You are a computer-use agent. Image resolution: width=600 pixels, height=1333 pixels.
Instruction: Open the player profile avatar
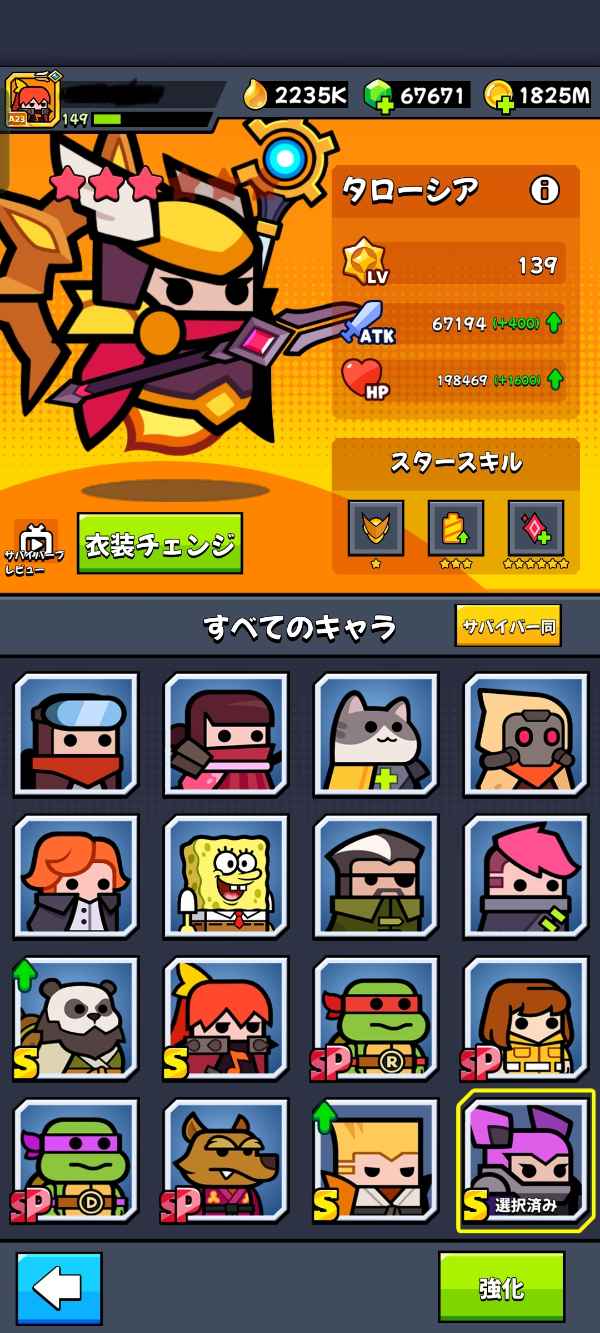coord(33,100)
